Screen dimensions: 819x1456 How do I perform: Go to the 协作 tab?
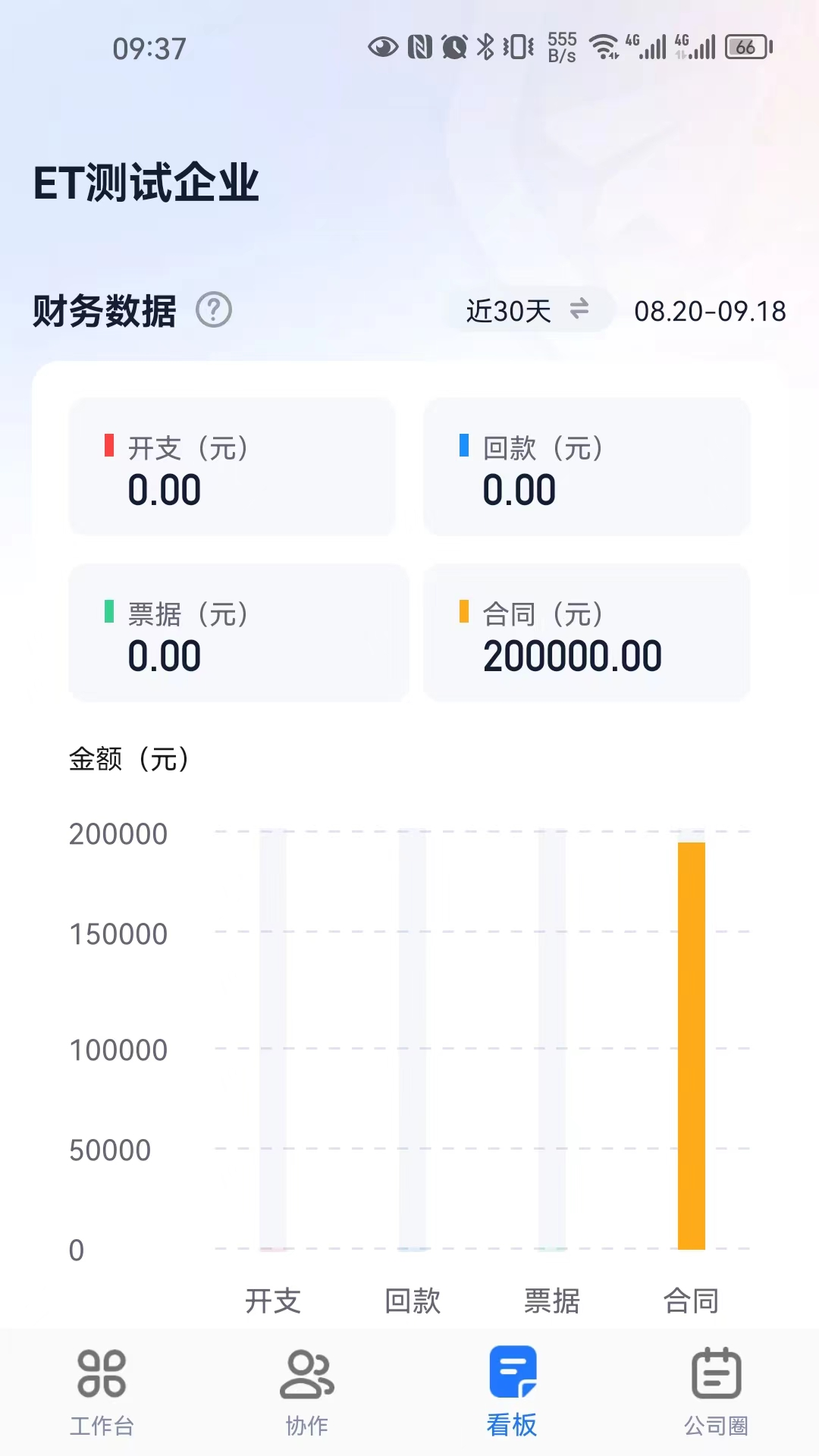[307, 1392]
